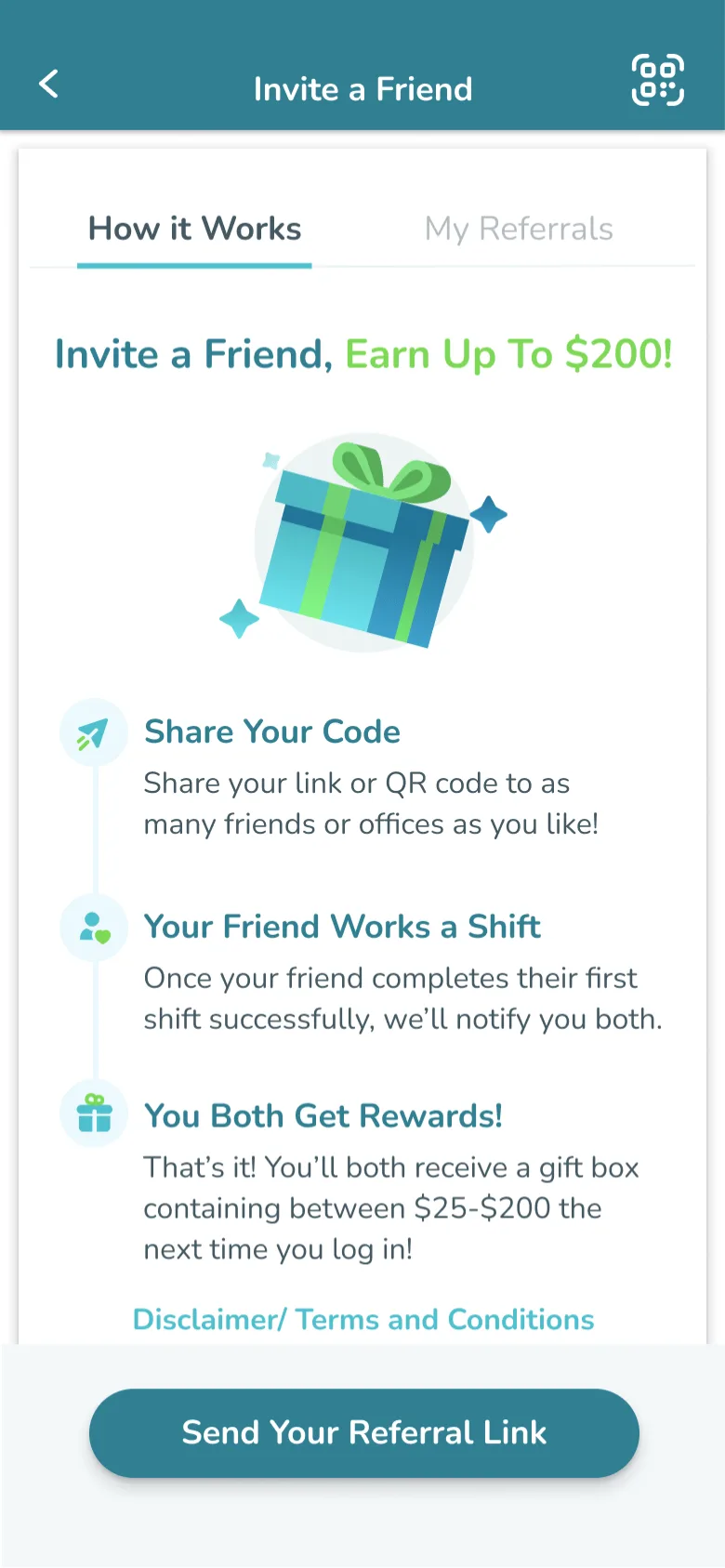Open Disclaimer/ Terms and Conditions link
725x1568 pixels.
click(x=363, y=1320)
